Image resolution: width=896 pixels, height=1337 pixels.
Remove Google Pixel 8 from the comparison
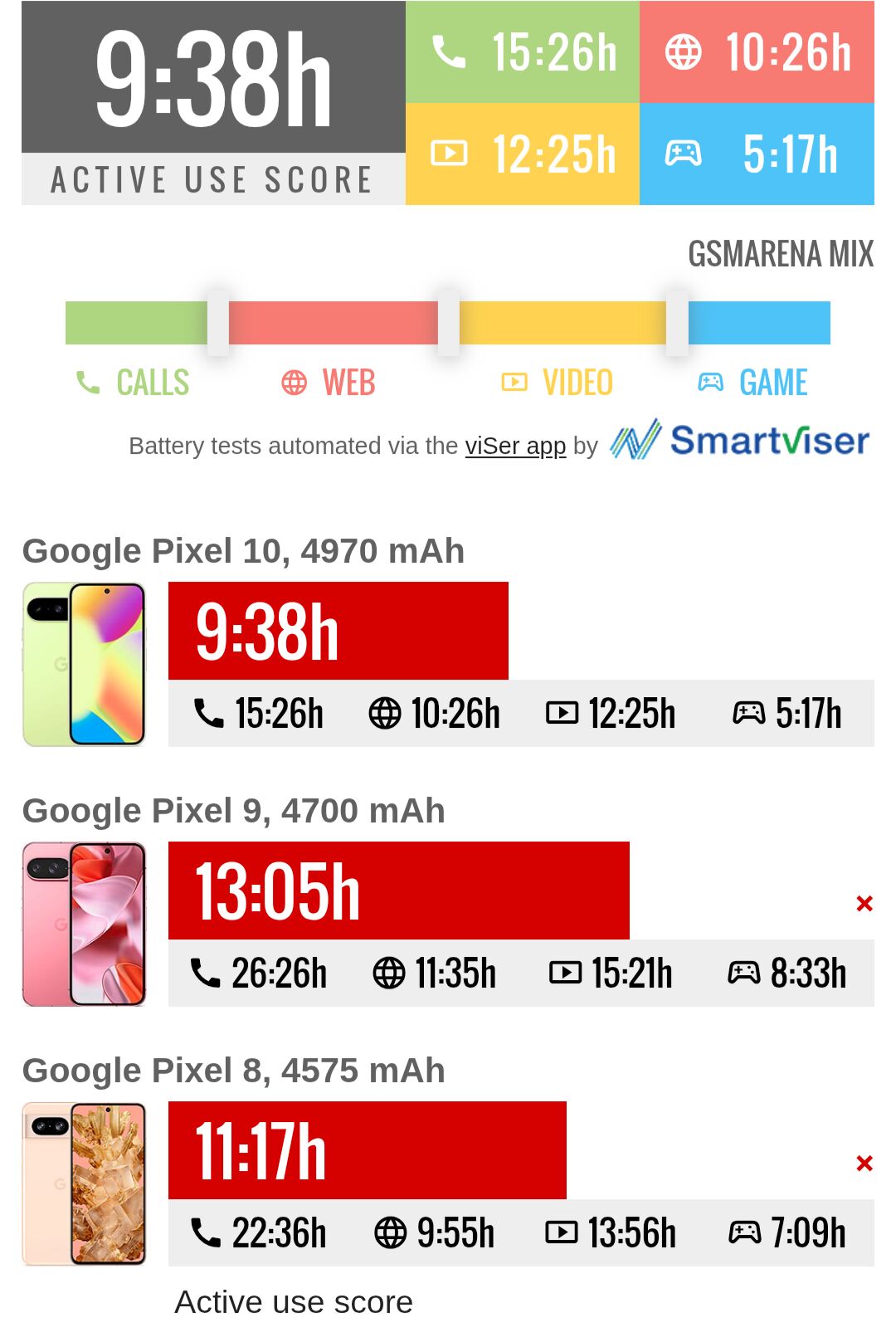(x=864, y=1164)
